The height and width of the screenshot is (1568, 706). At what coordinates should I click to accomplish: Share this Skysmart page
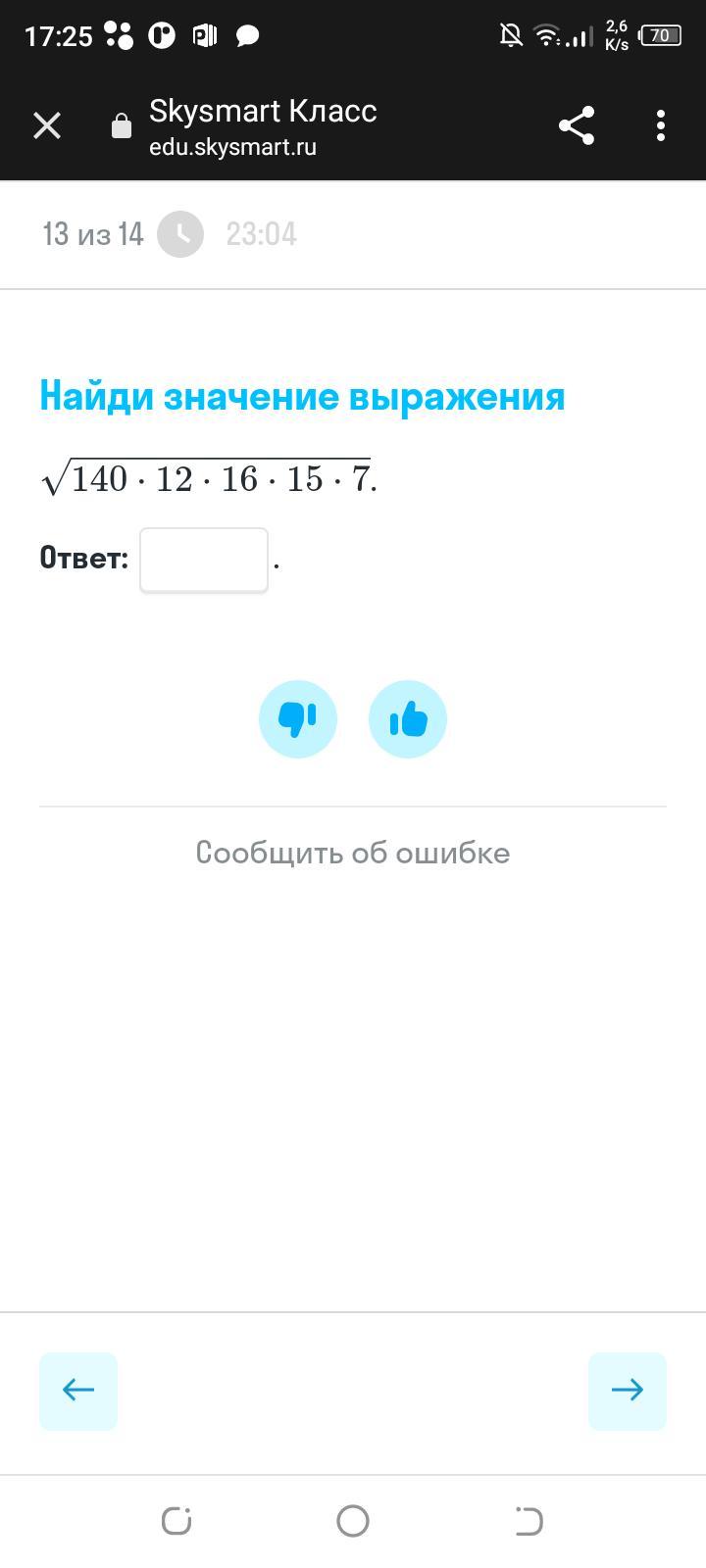577,125
